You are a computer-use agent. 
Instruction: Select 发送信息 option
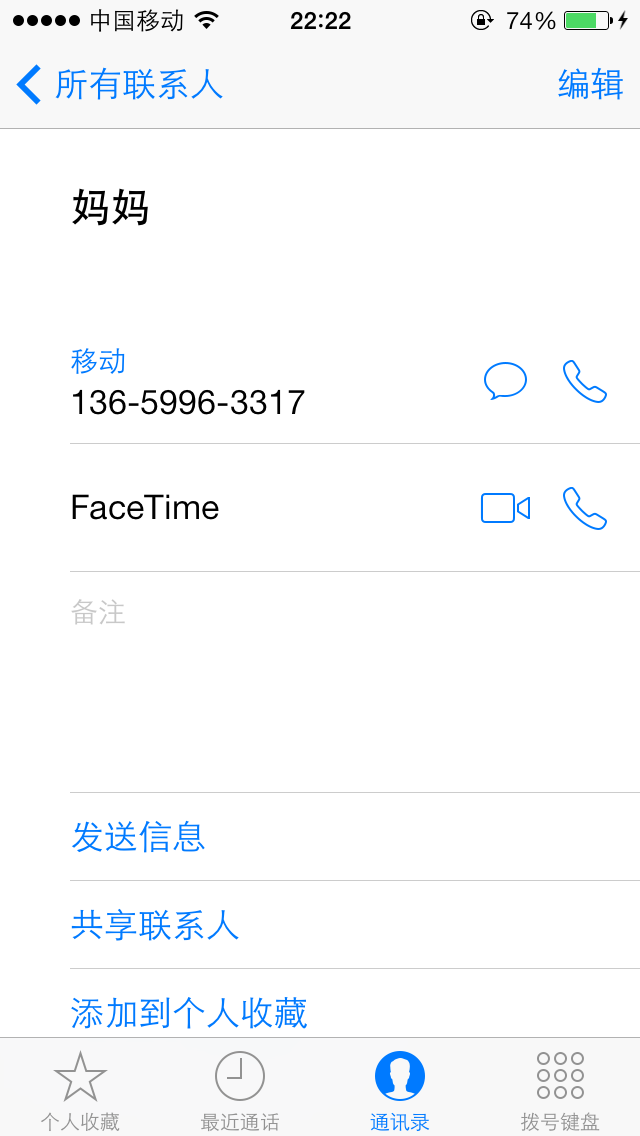coord(138,837)
